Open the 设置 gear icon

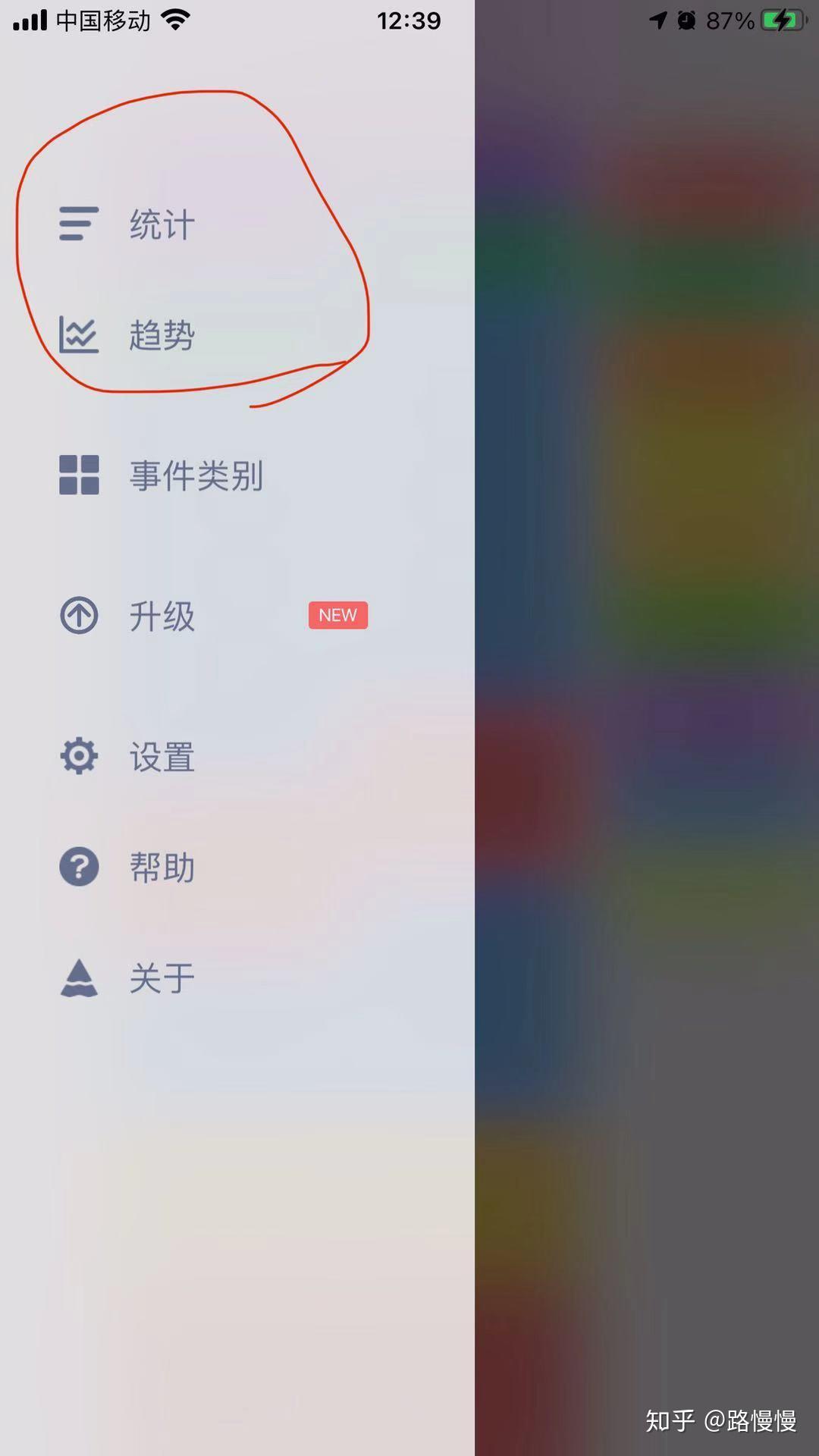point(78,756)
